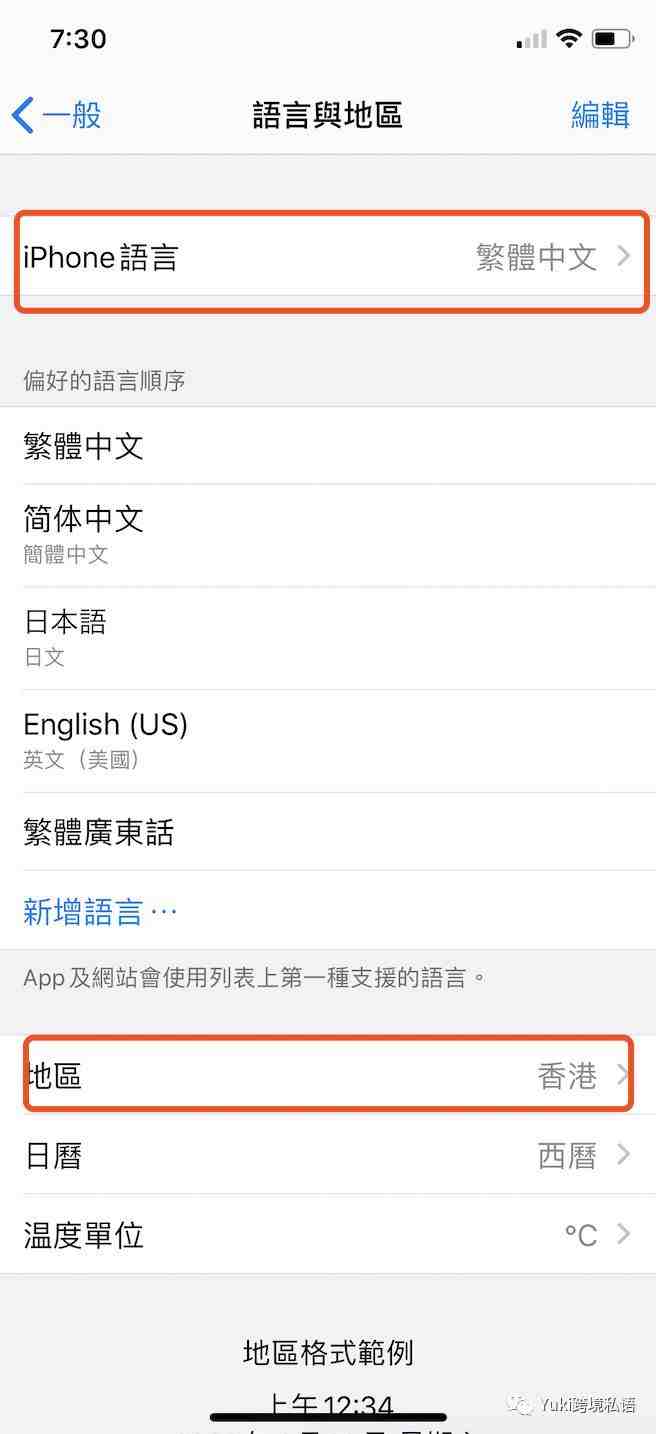This screenshot has width=656, height=1434.
Task: Select 繁體中文 in preferred languages
Action: pos(328,446)
